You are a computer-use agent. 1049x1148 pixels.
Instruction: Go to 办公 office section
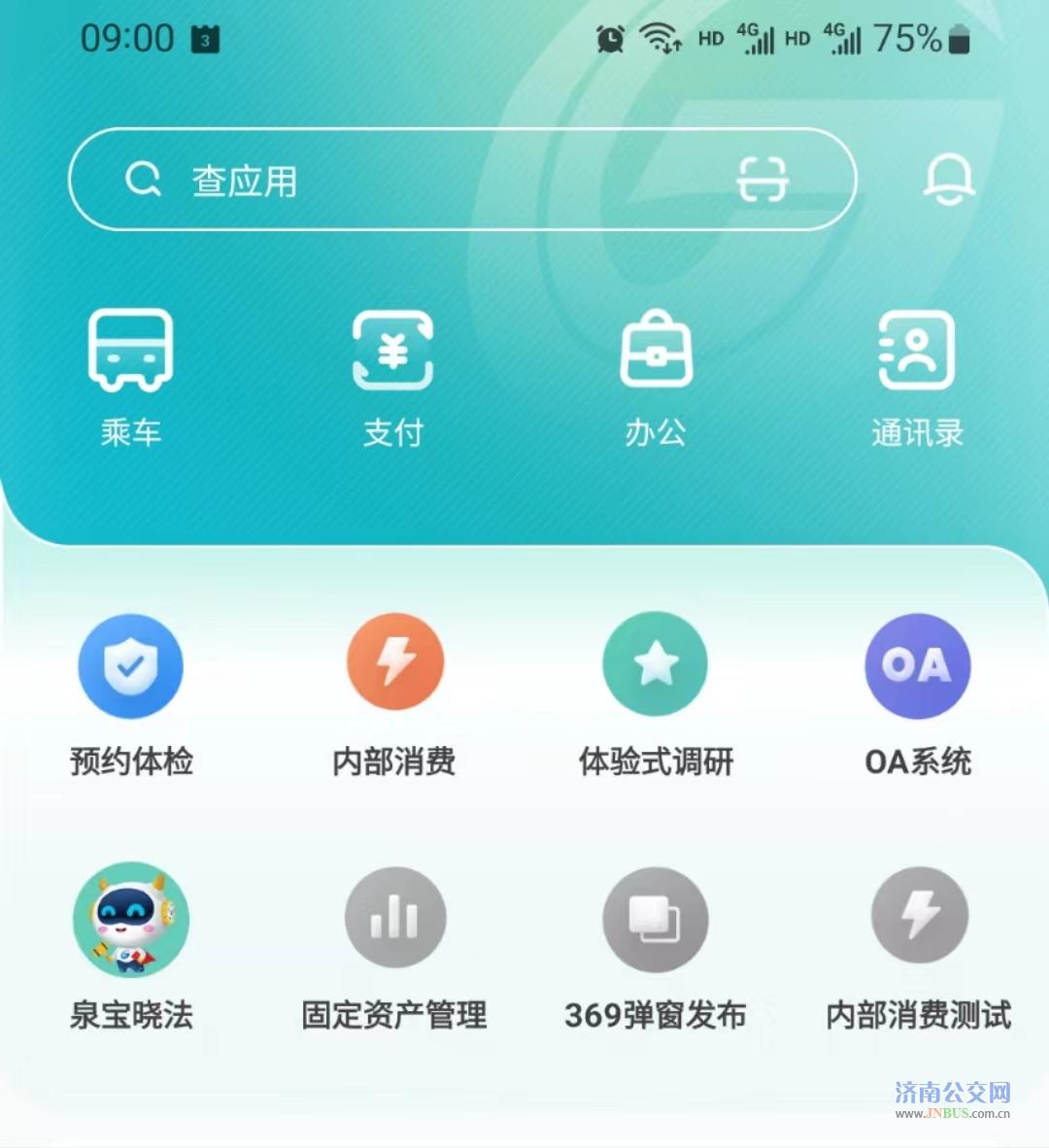pos(656,374)
